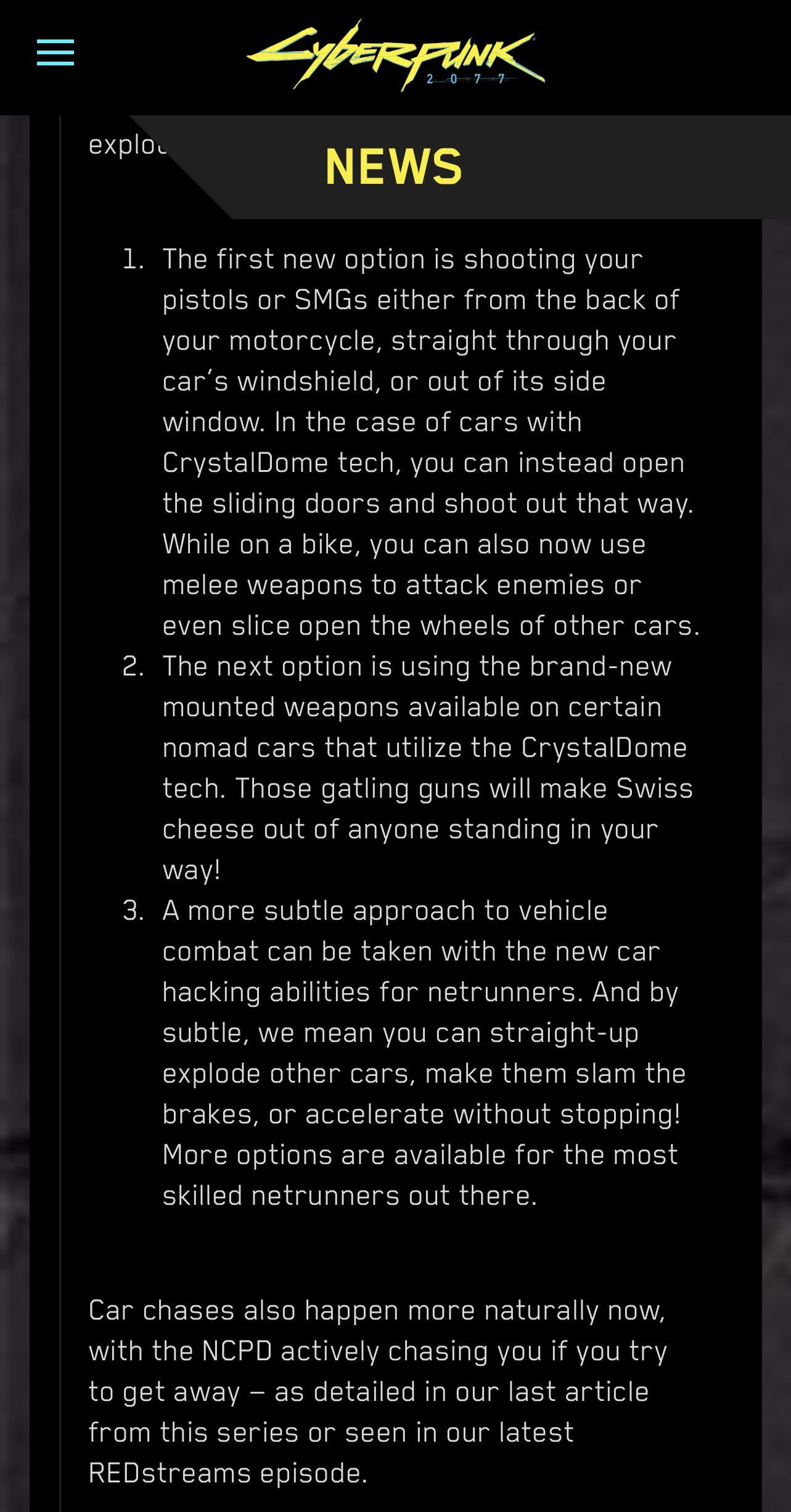Viewport: 791px width, 1512px height.
Task: Open the hamburger menu
Action: pyautogui.click(x=55, y=52)
